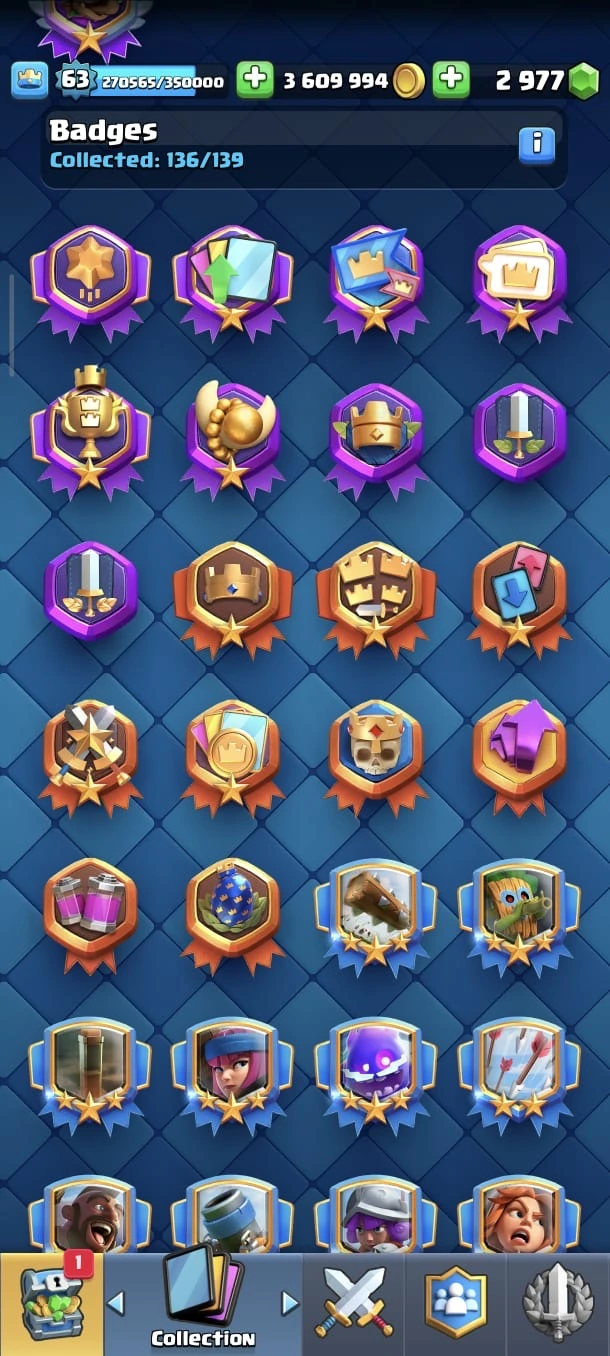This screenshot has height=1356, width=610.
Task: Tap the King level crown icon
Action: click(30, 80)
